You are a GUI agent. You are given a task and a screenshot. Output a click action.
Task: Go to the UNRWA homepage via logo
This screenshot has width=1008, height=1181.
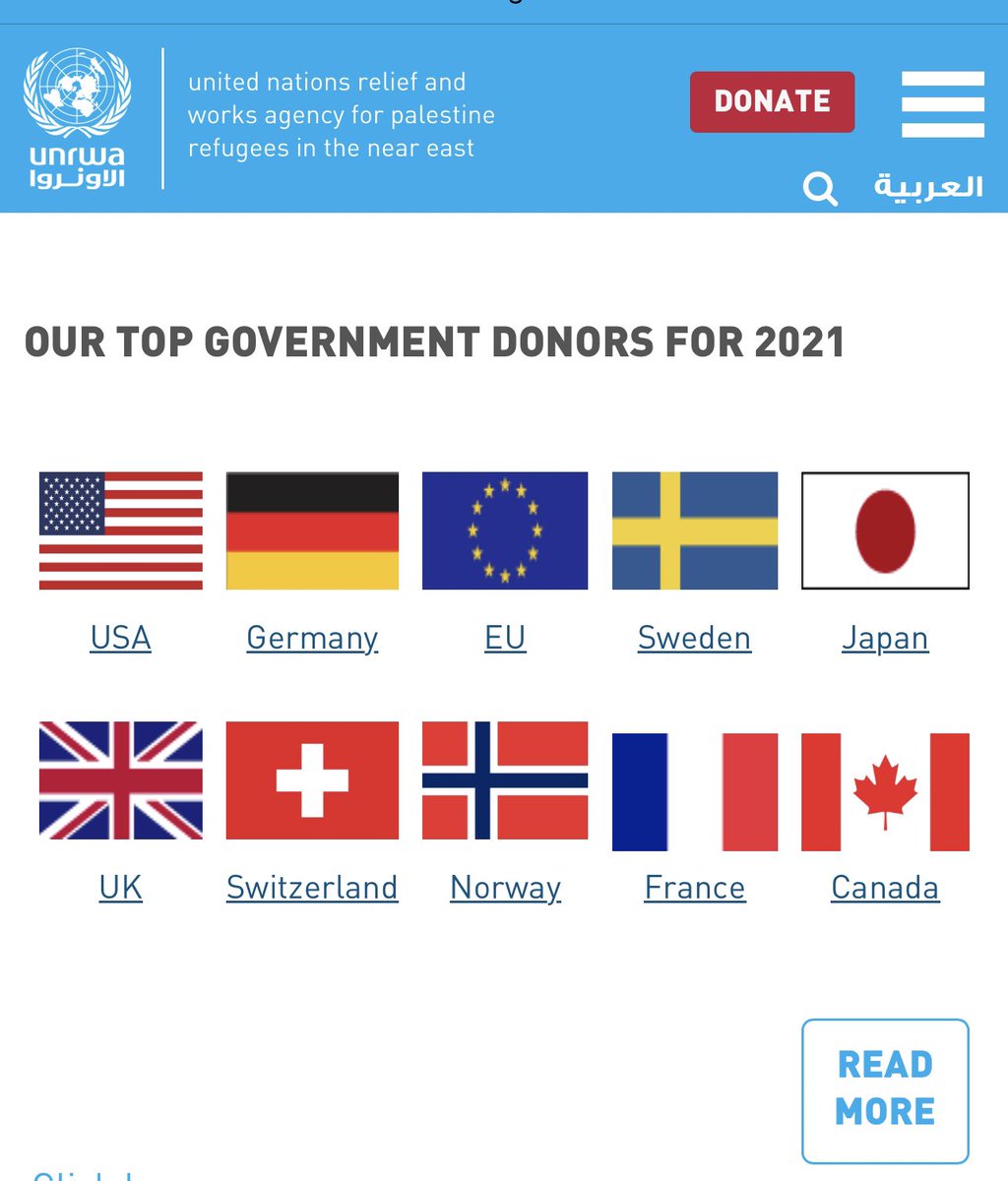pos(77,118)
